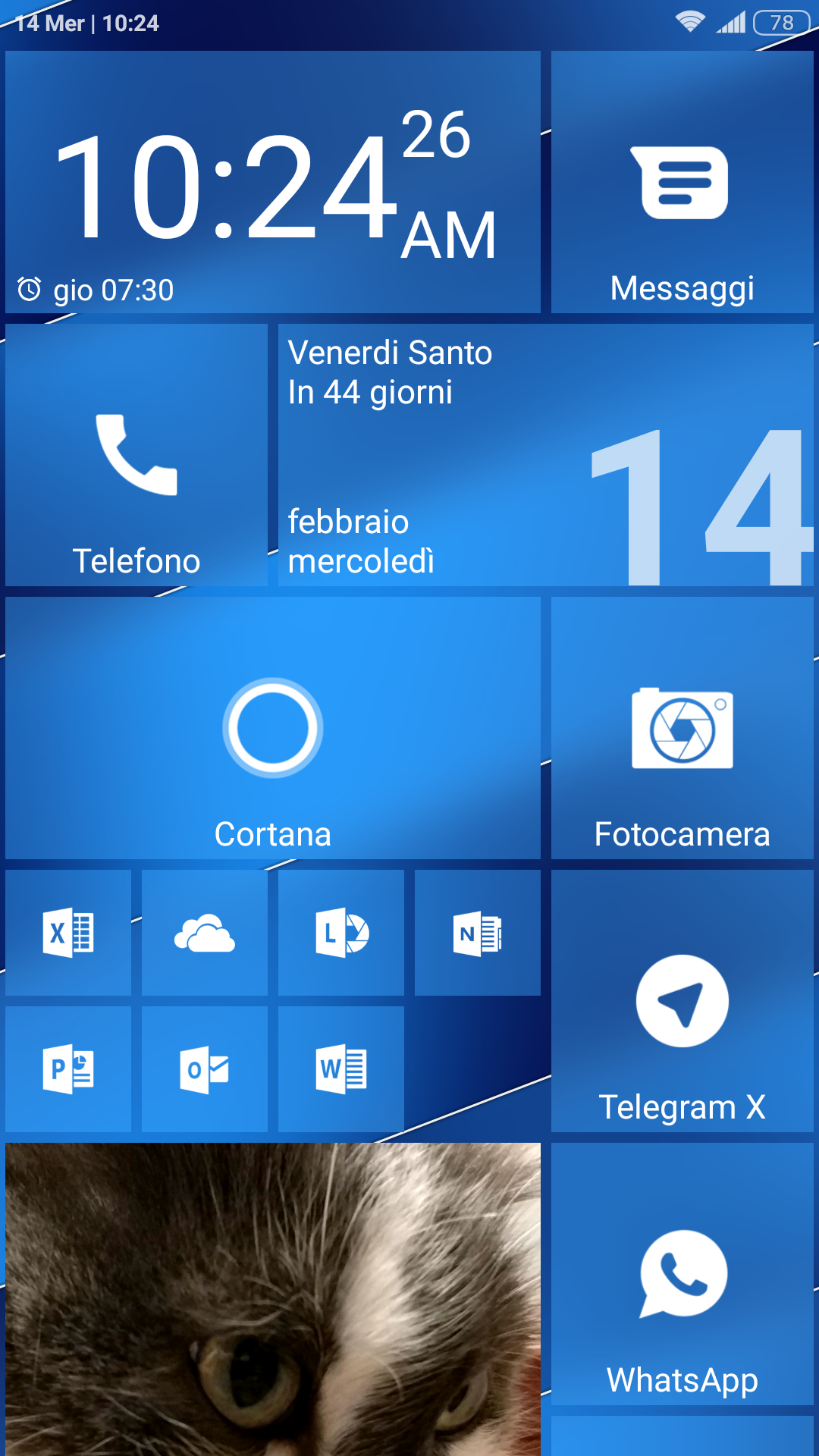This screenshot has width=819, height=1456.
Task: Open the OneDrive cloud tile
Action: tap(205, 933)
